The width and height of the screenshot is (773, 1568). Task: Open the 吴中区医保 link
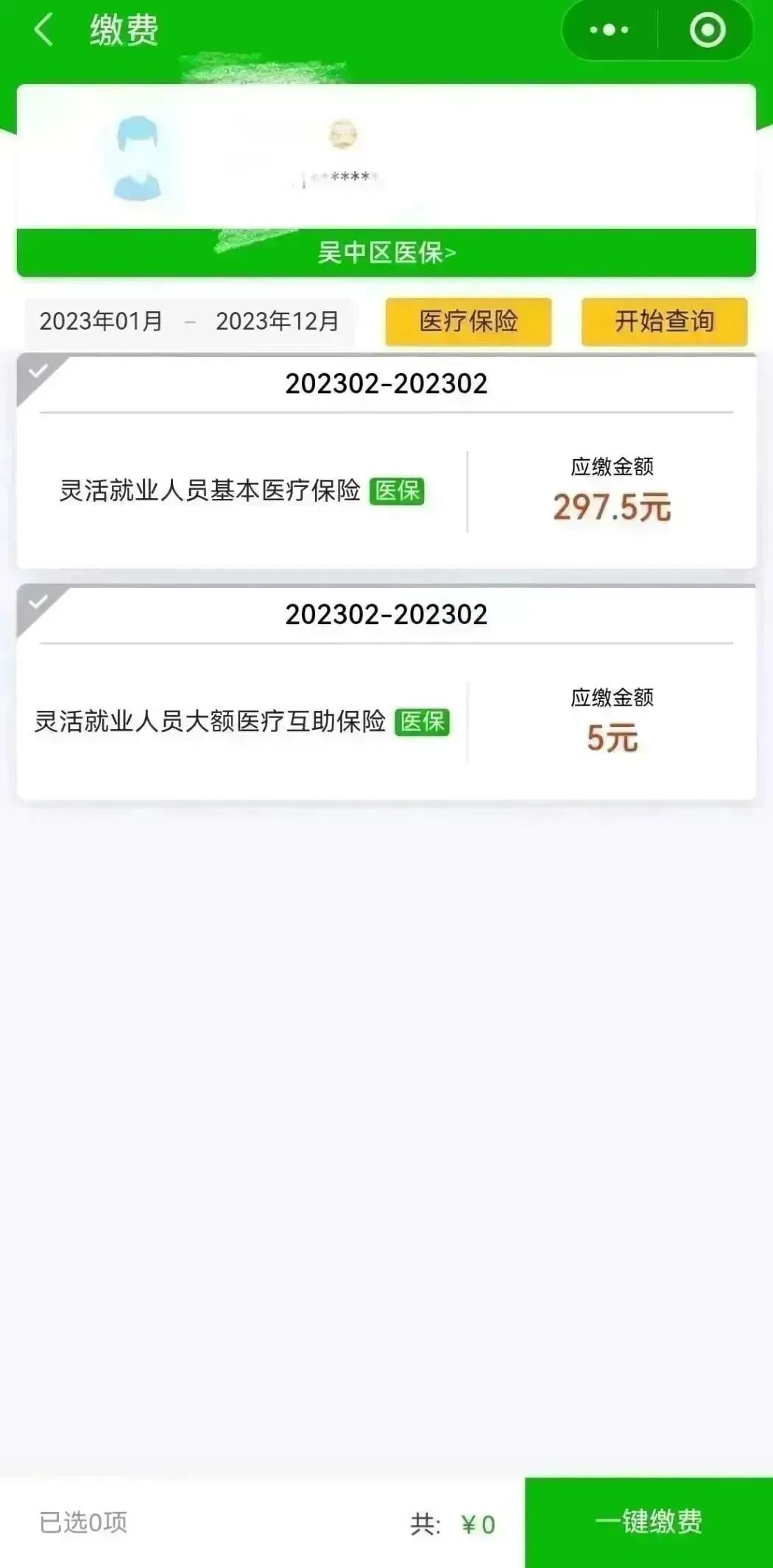386,252
